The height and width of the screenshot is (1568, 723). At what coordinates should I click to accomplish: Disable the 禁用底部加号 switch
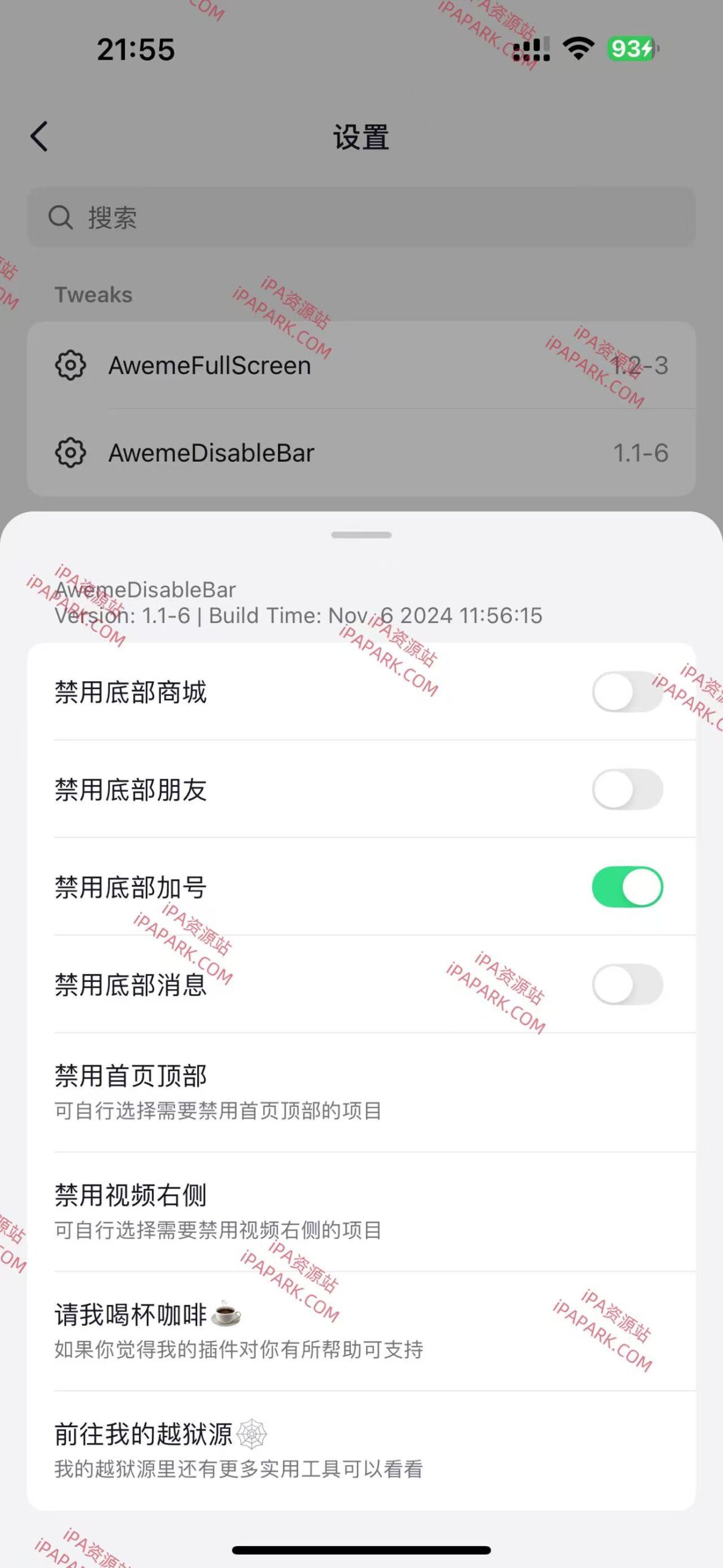click(627, 887)
